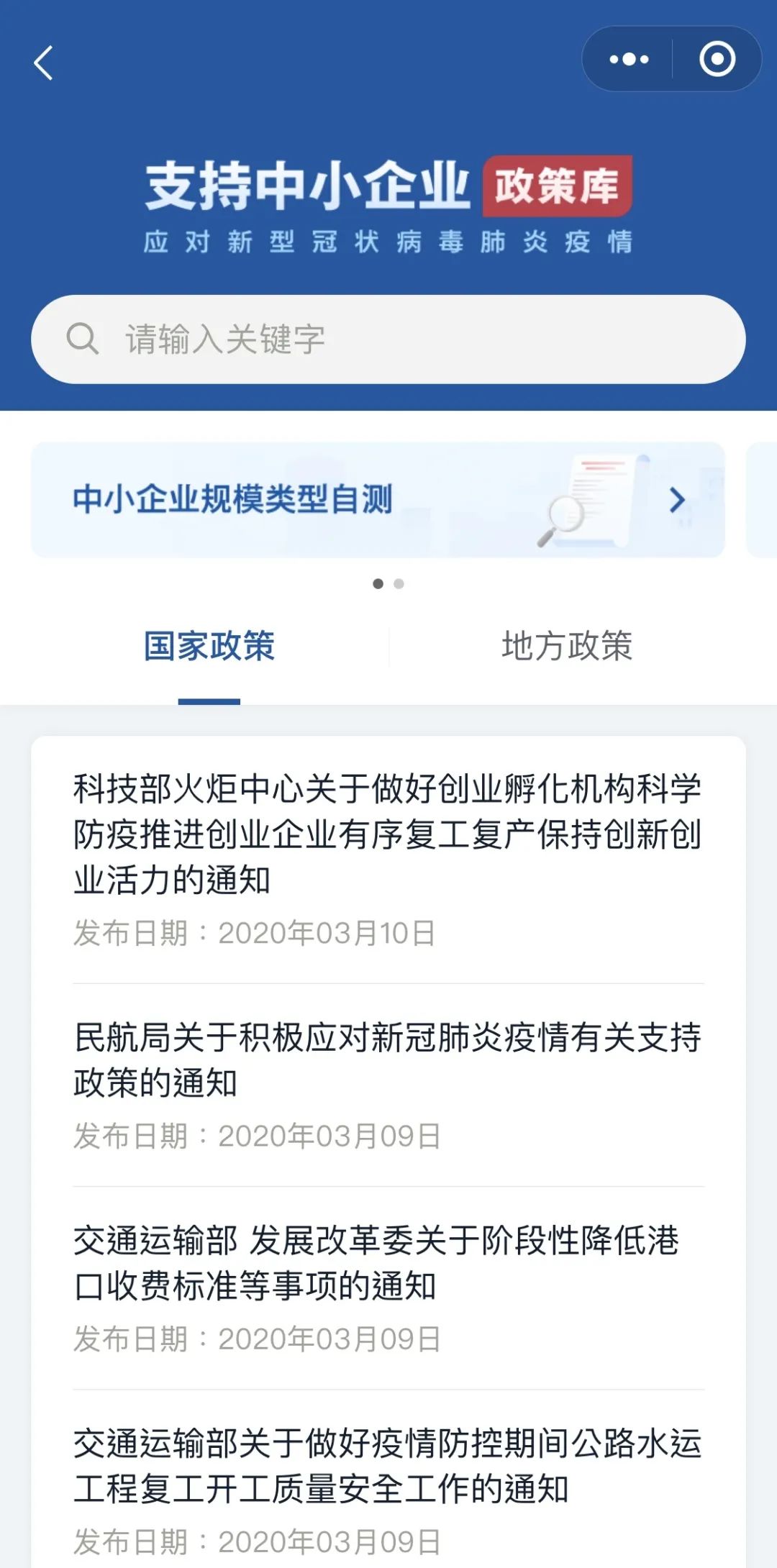Open 中小企业规模类型自测 banner
The width and height of the screenshot is (777, 1568).
pyautogui.click(x=378, y=500)
